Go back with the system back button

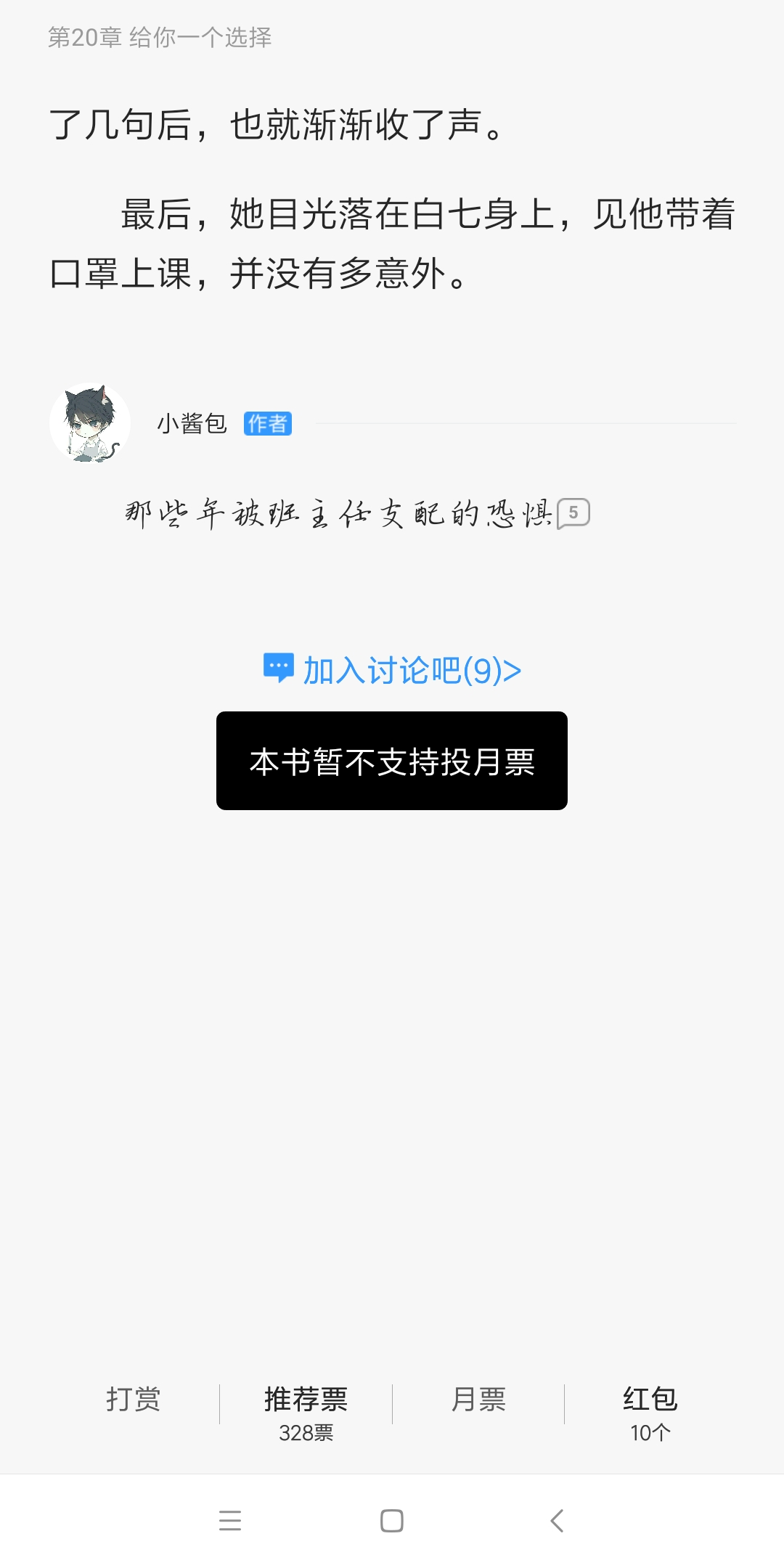(557, 1520)
